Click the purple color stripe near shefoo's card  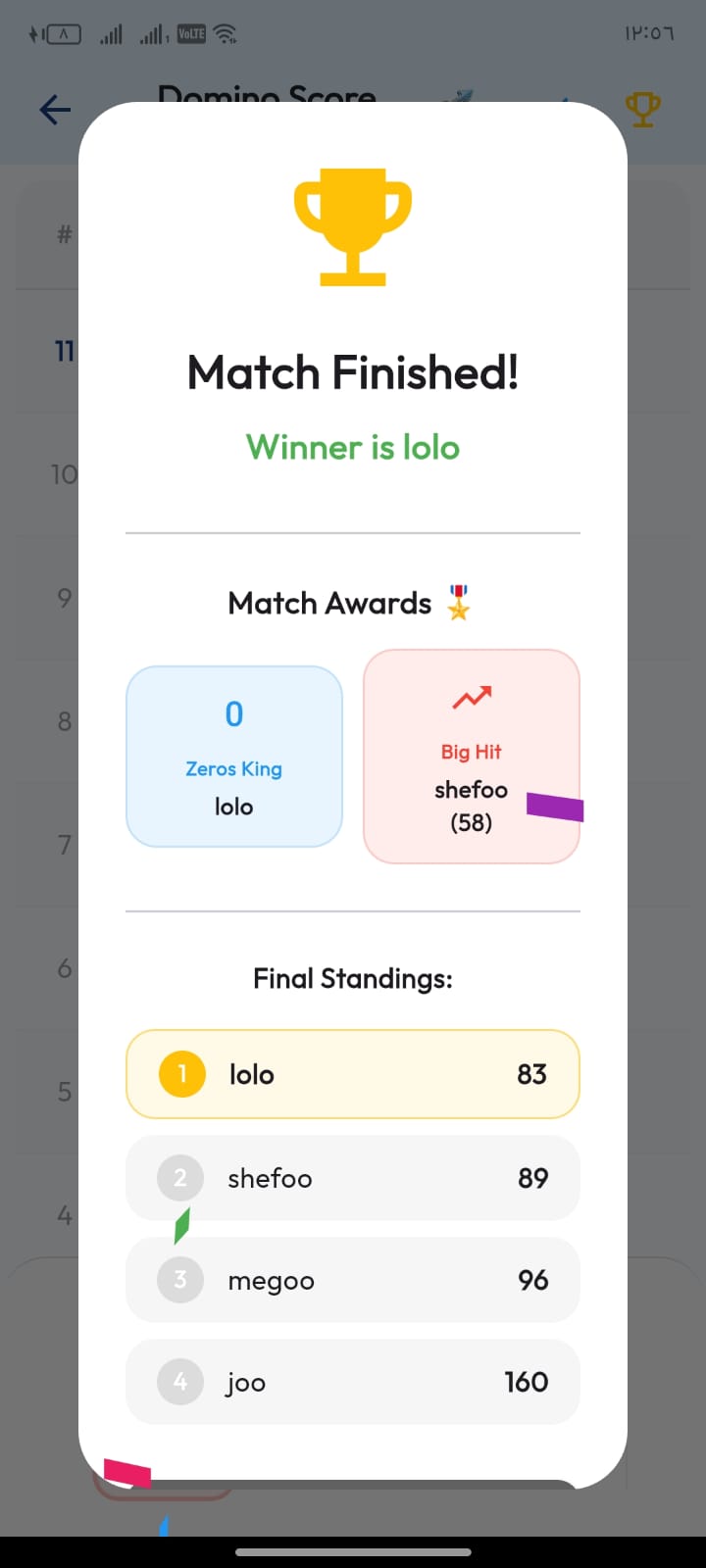pos(556,808)
